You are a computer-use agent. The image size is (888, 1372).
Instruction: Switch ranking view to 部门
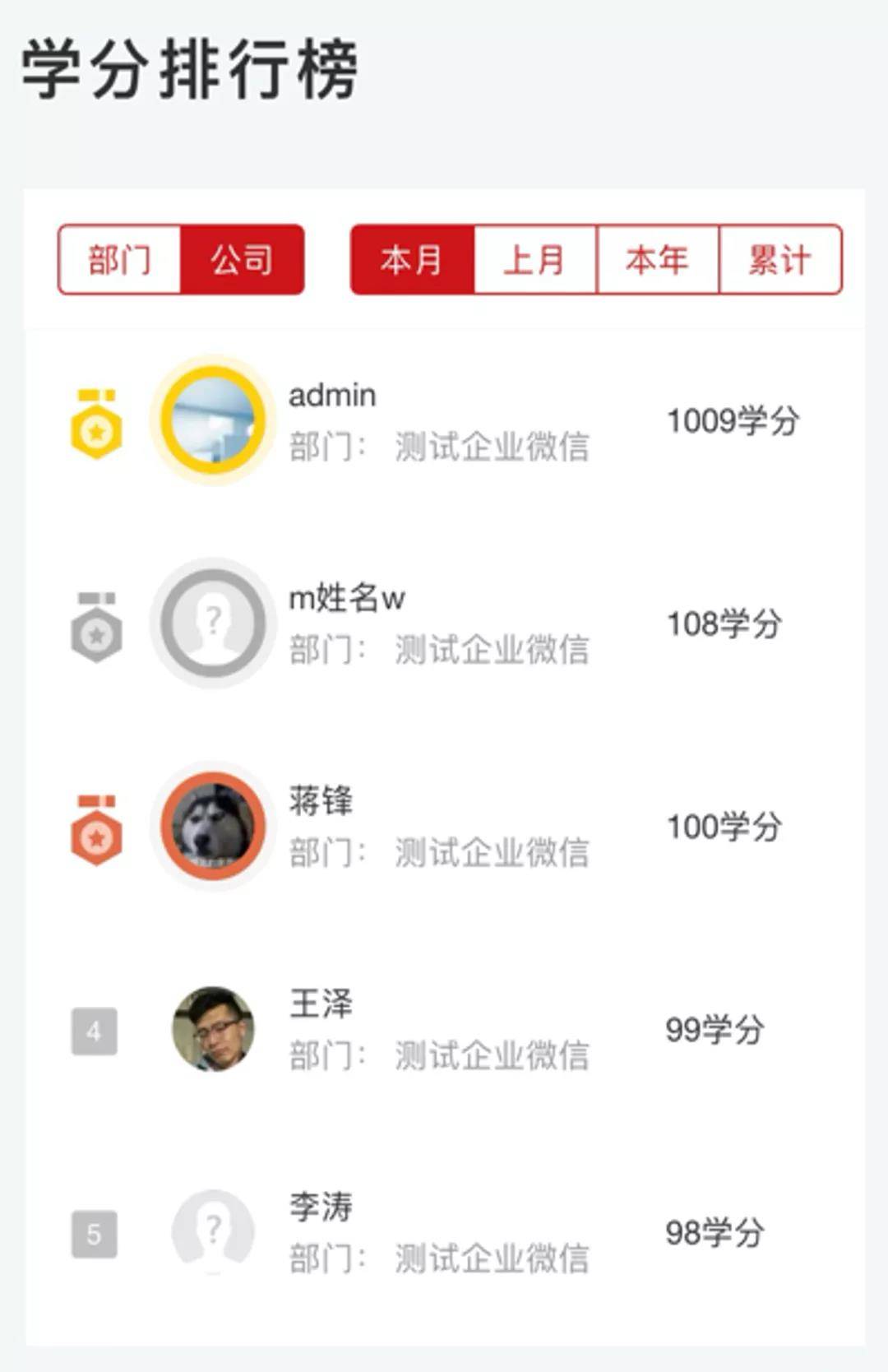pyautogui.click(x=118, y=259)
